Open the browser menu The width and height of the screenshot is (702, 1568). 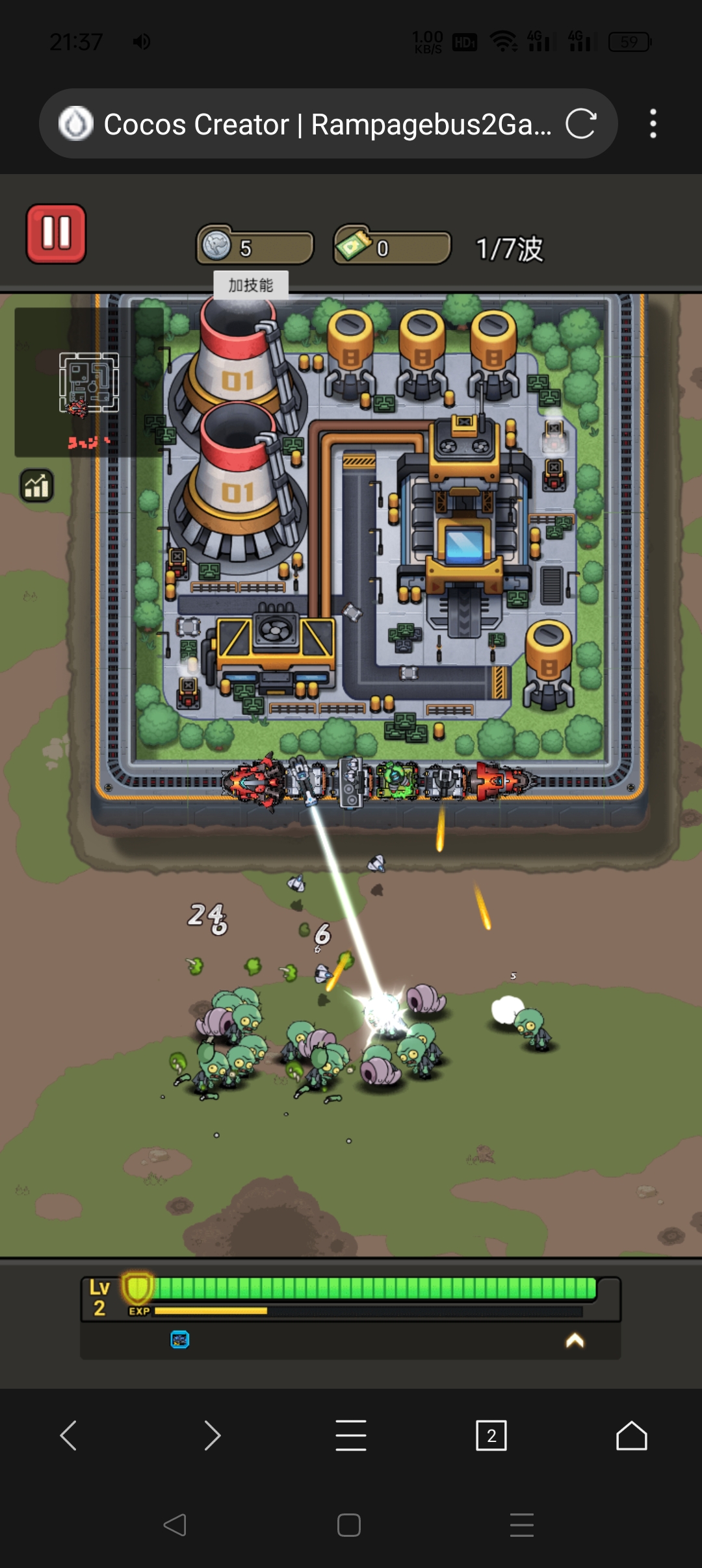click(x=351, y=1435)
